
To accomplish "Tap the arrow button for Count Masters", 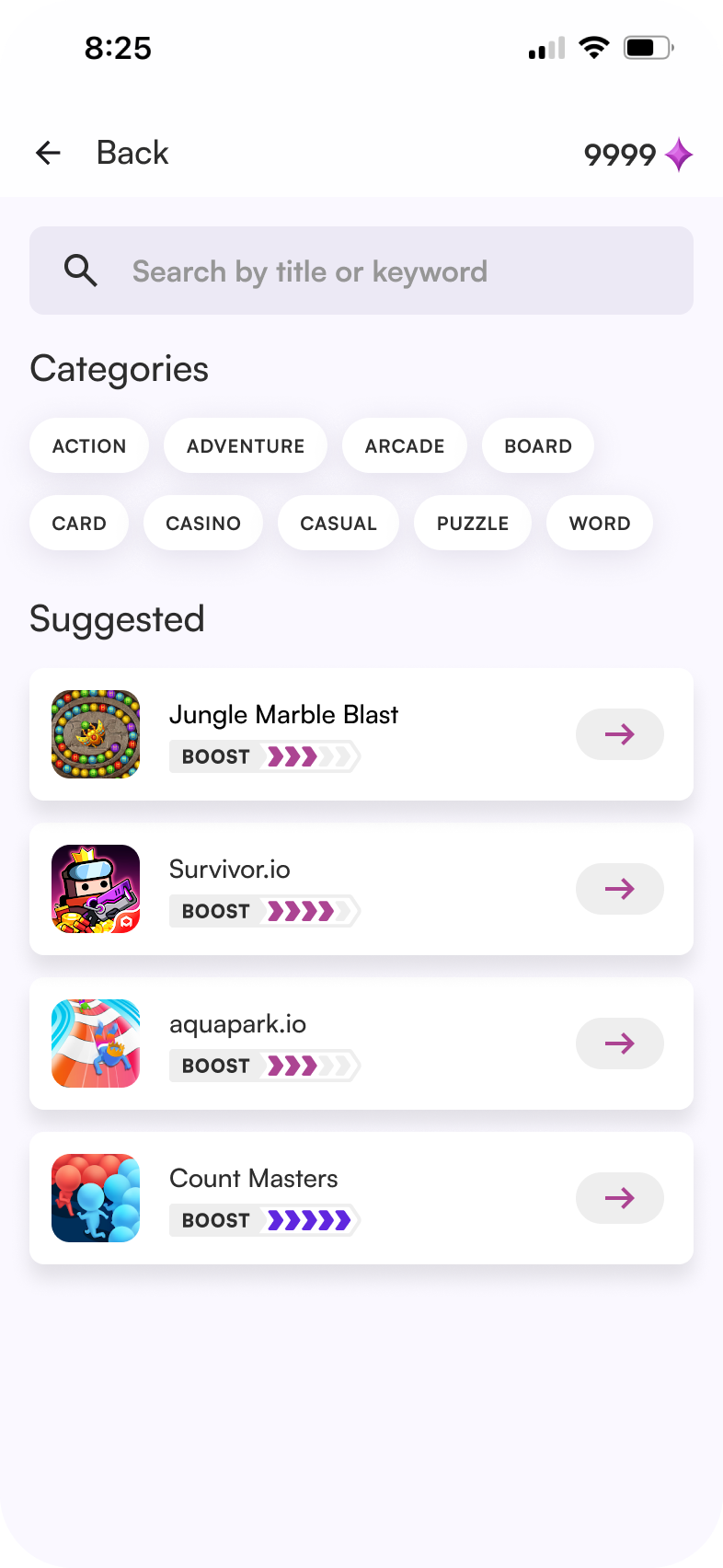I will pos(620,1198).
